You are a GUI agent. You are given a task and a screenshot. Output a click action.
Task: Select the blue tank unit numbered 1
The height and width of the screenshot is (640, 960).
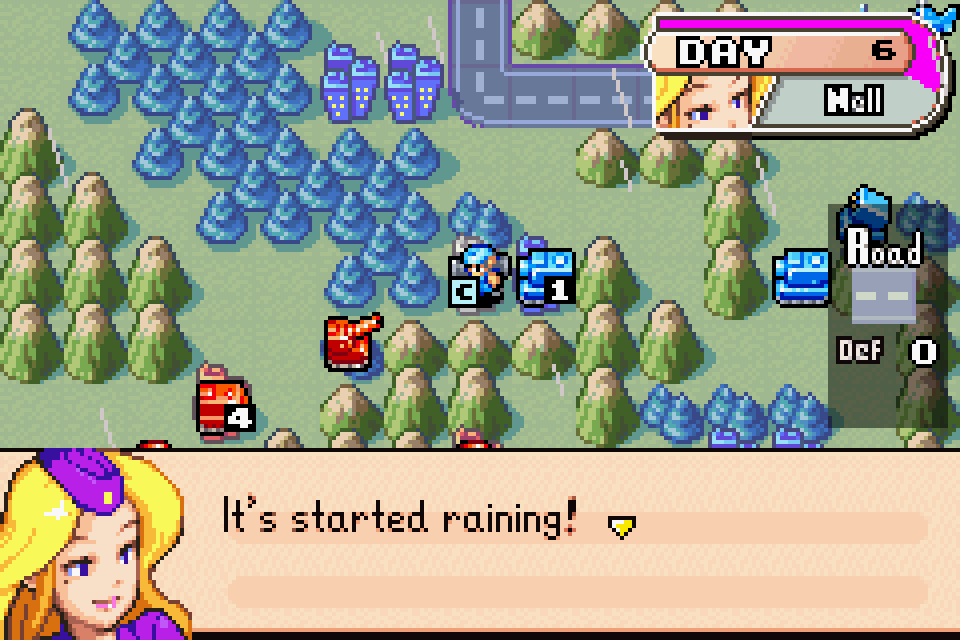click(x=545, y=276)
